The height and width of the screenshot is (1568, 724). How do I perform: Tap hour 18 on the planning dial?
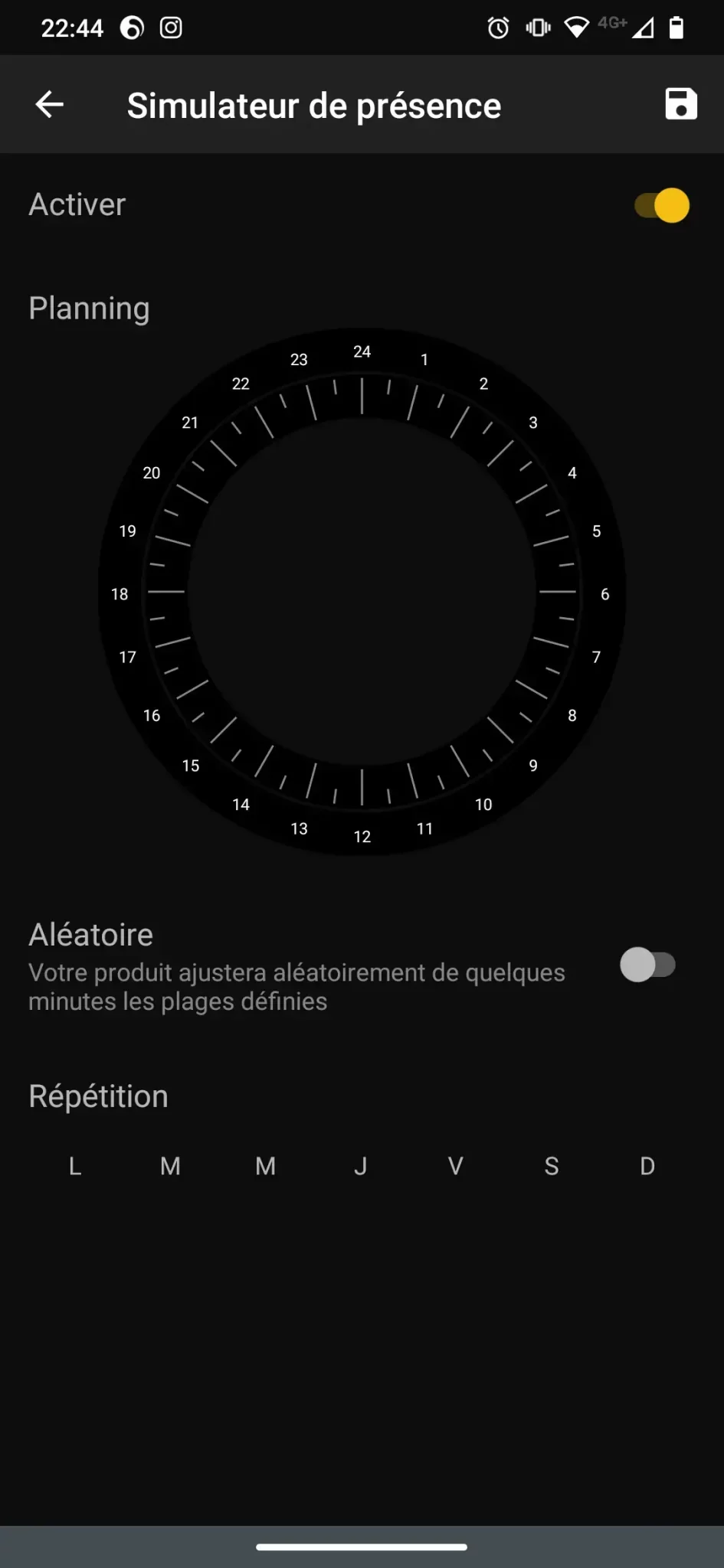[120, 594]
